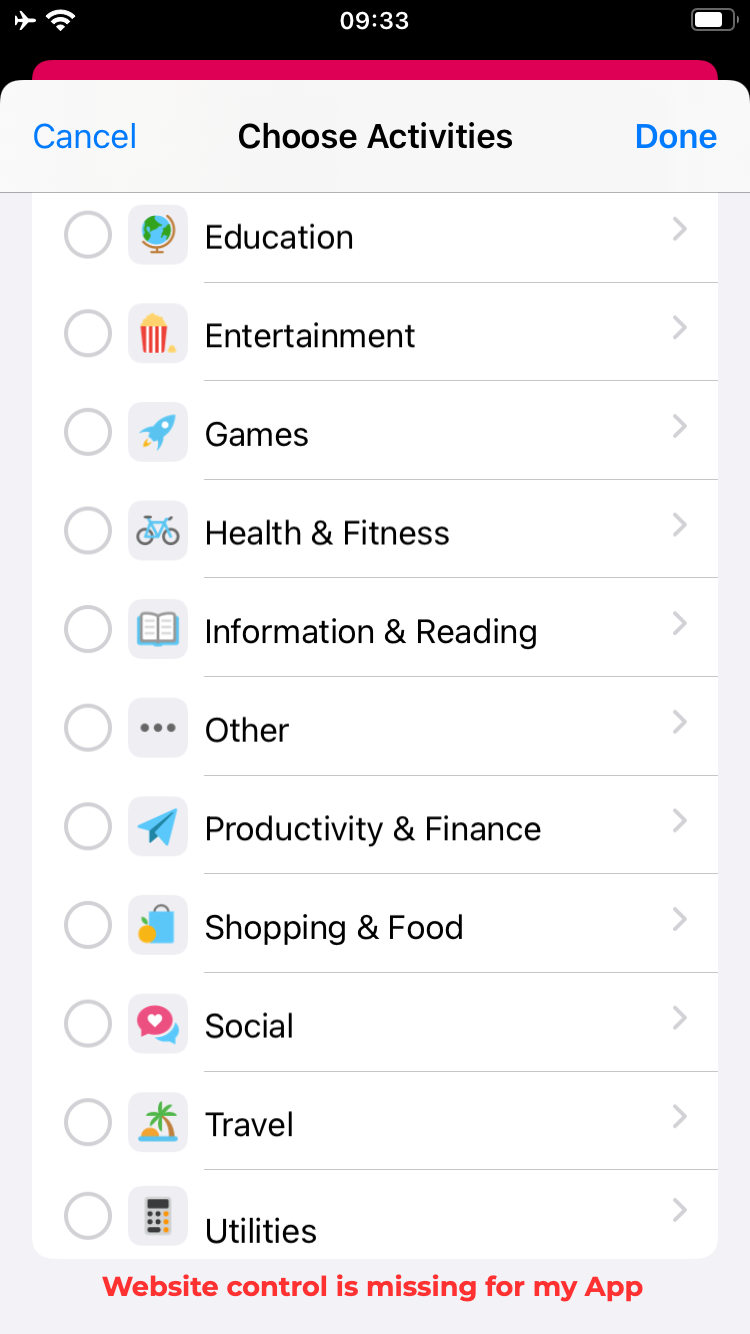This screenshot has width=750, height=1334.
Task: Expand the Games category chevron
Action: click(x=680, y=427)
